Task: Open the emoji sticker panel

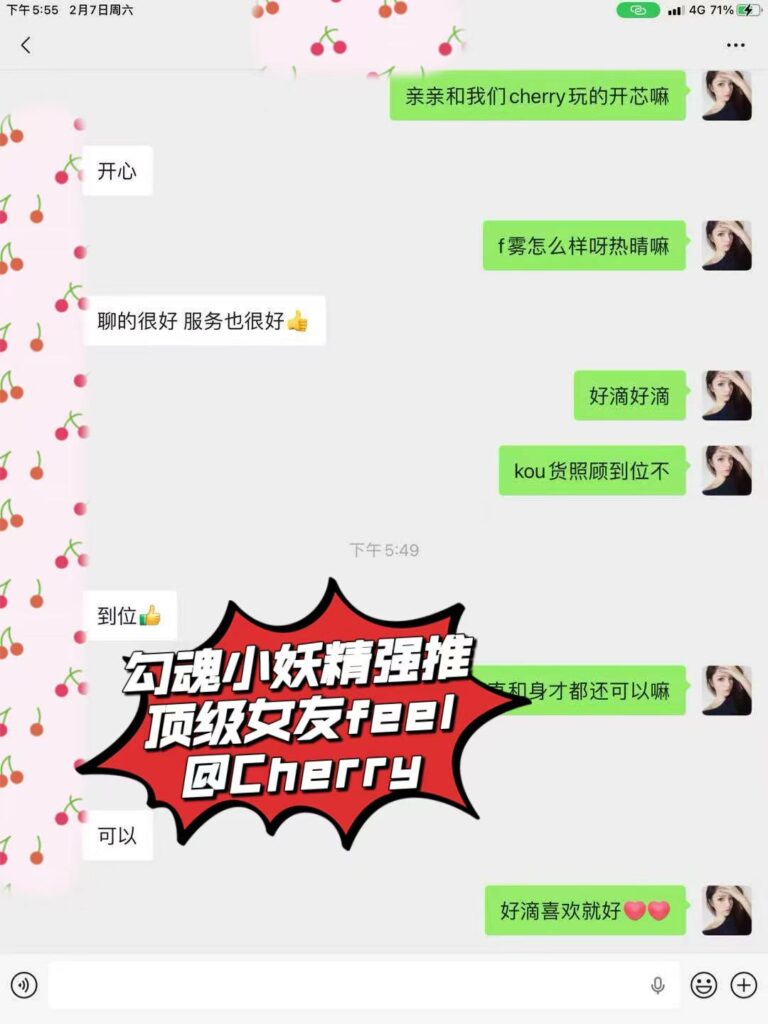Action: point(704,985)
